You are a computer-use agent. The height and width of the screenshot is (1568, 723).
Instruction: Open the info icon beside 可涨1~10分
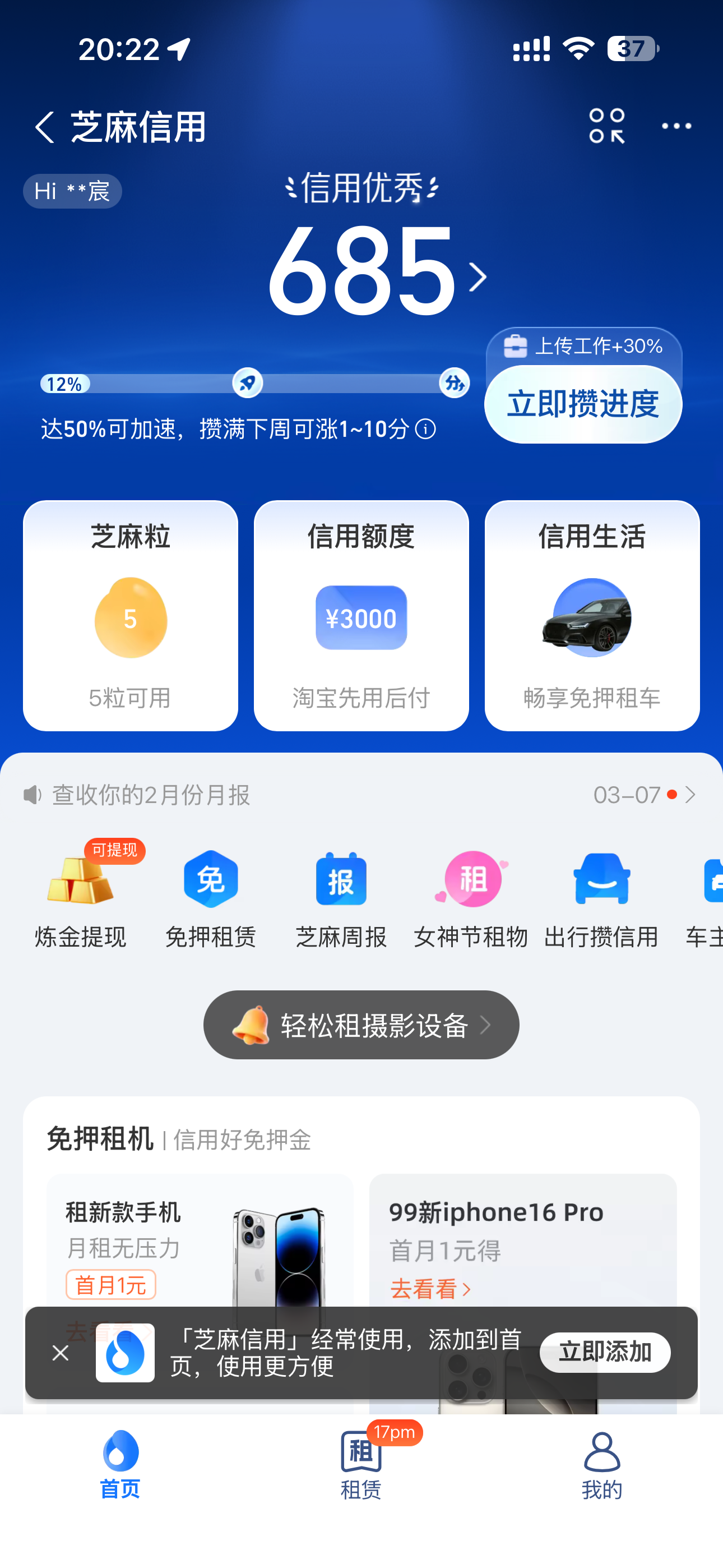pos(425,429)
